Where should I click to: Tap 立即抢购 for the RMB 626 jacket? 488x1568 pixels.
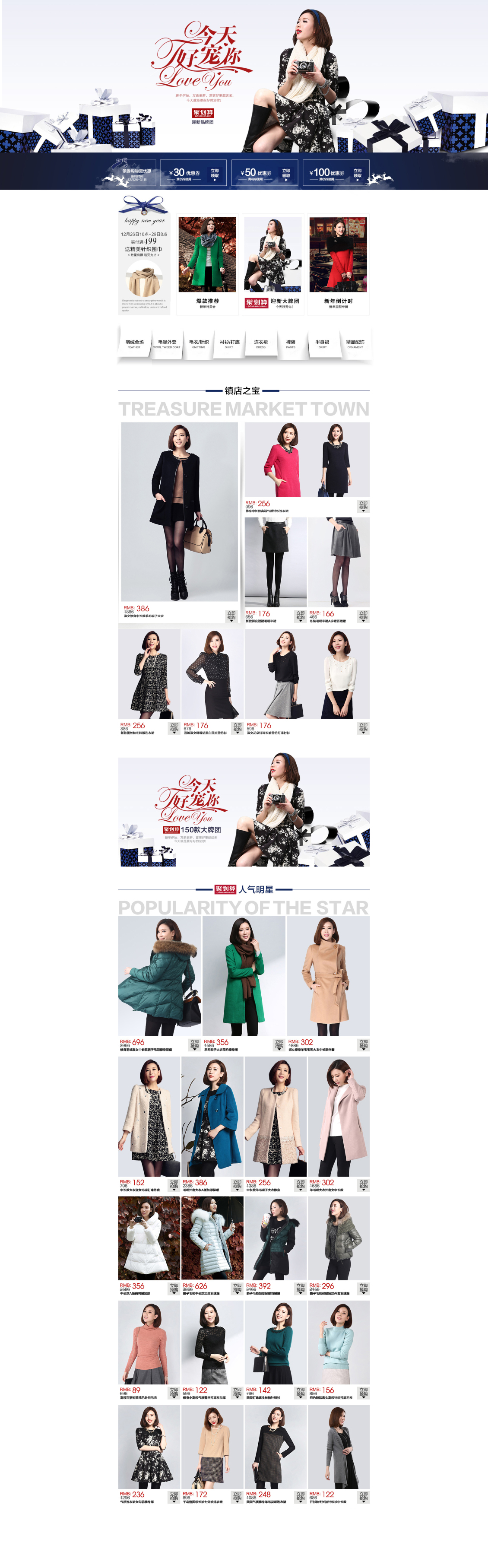pyautogui.click(x=238, y=1288)
